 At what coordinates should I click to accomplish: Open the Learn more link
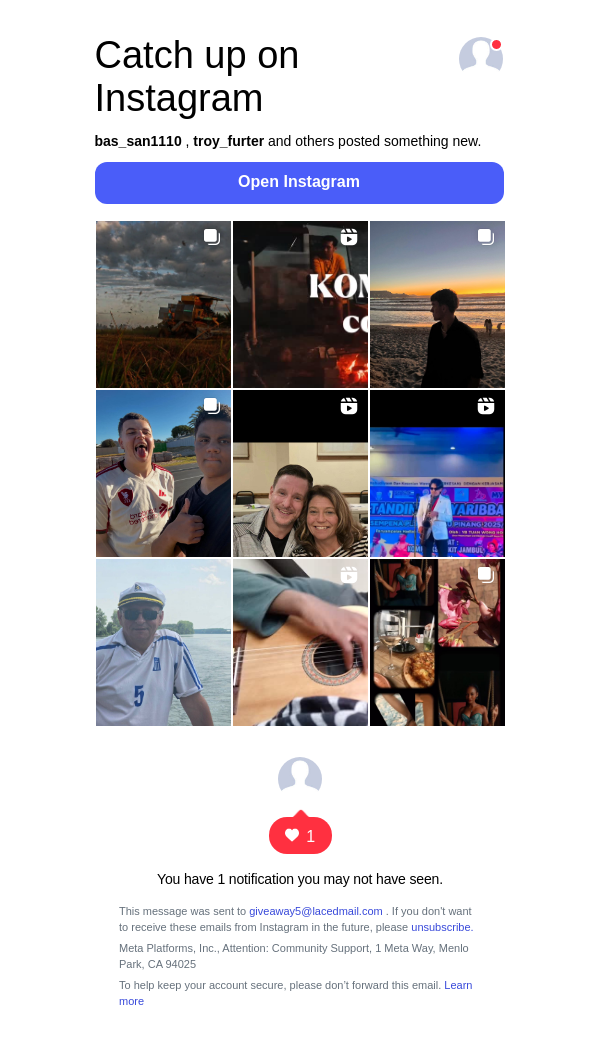pyautogui.click(x=458, y=985)
